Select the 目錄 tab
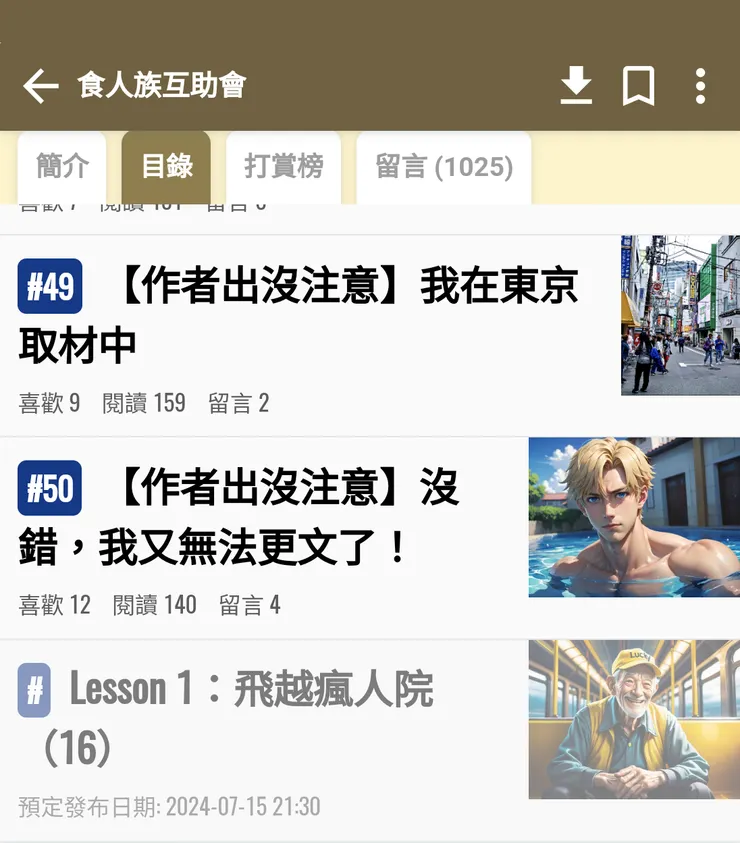Image resolution: width=740 pixels, height=843 pixels. pos(166,167)
